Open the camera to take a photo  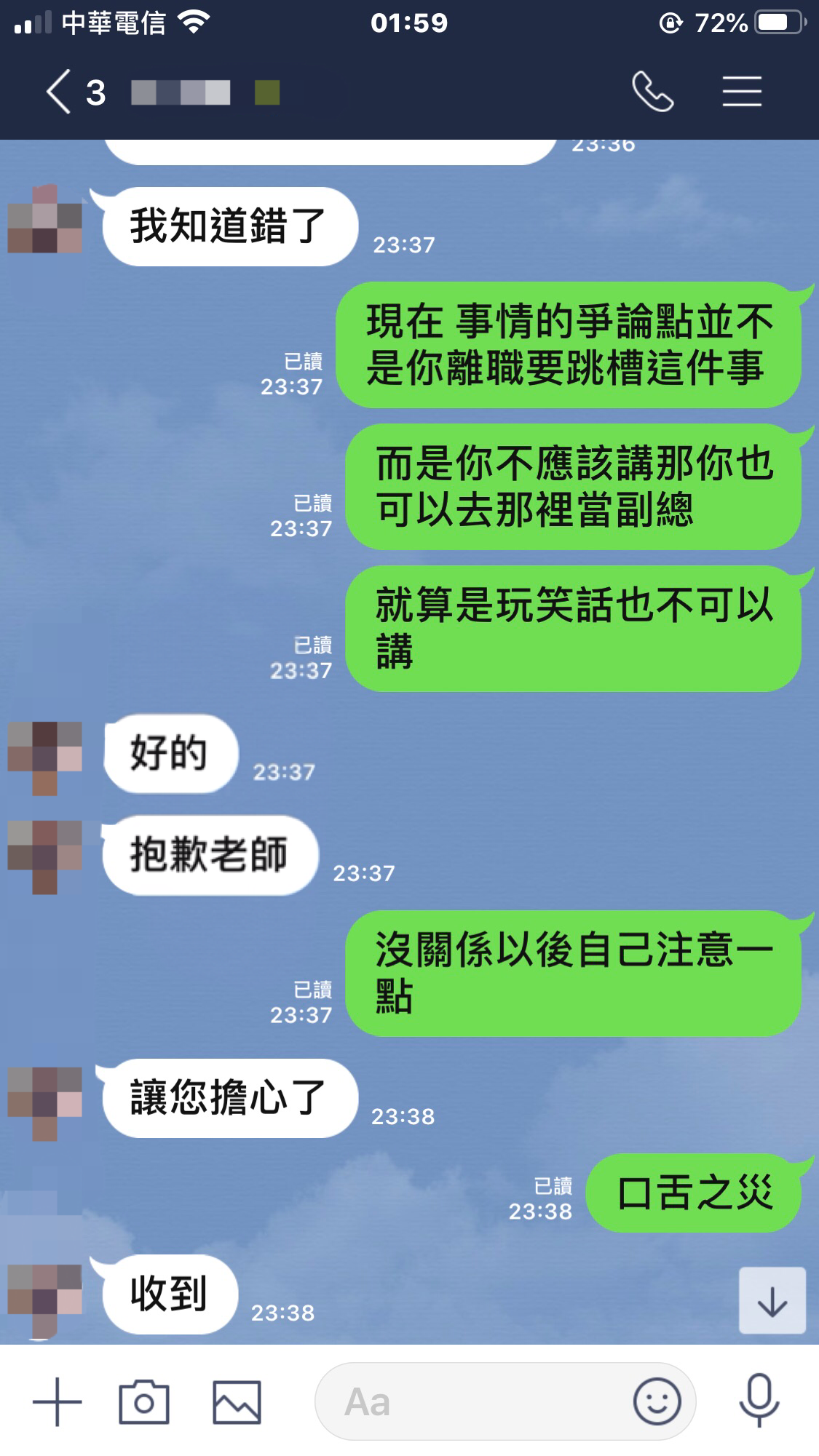144,1401
